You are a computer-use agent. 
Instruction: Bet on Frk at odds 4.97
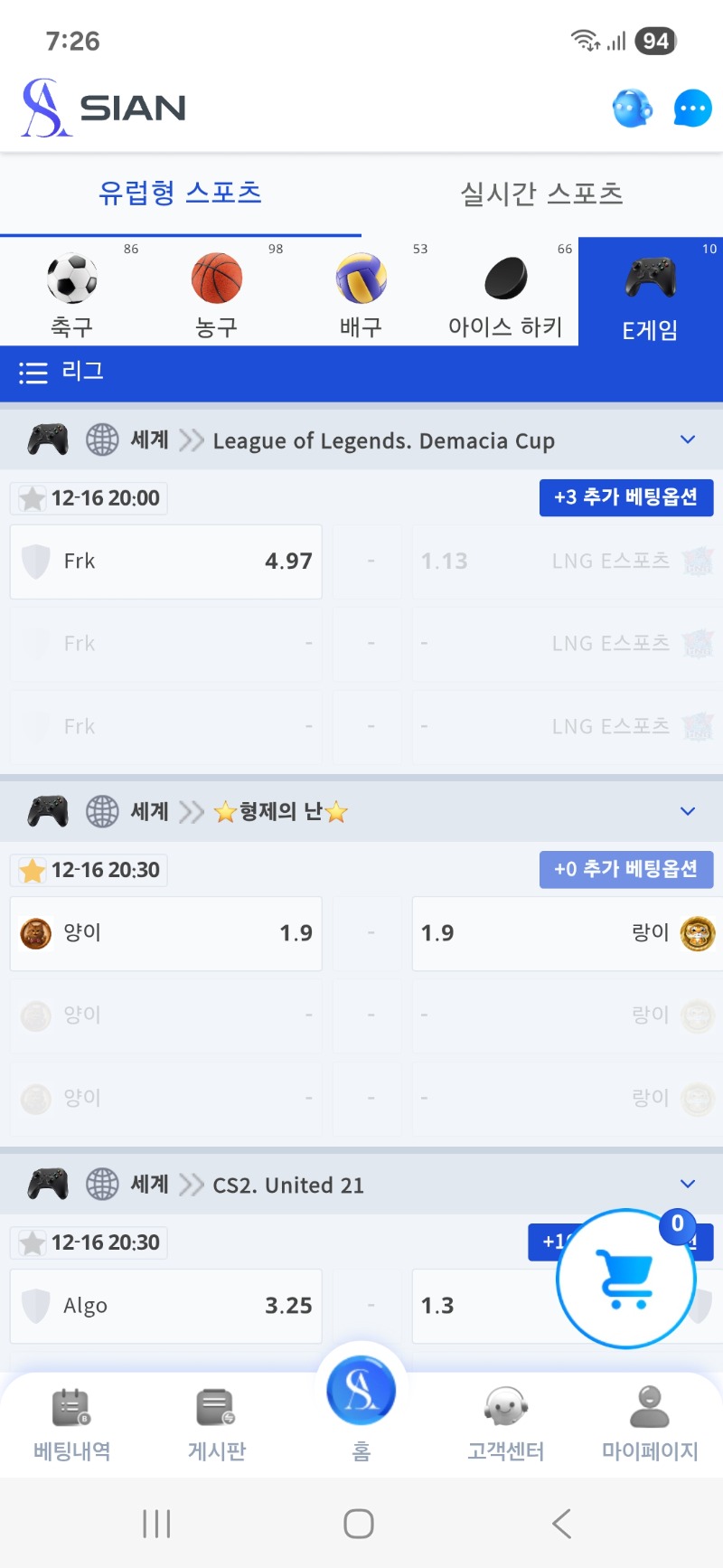tap(166, 562)
